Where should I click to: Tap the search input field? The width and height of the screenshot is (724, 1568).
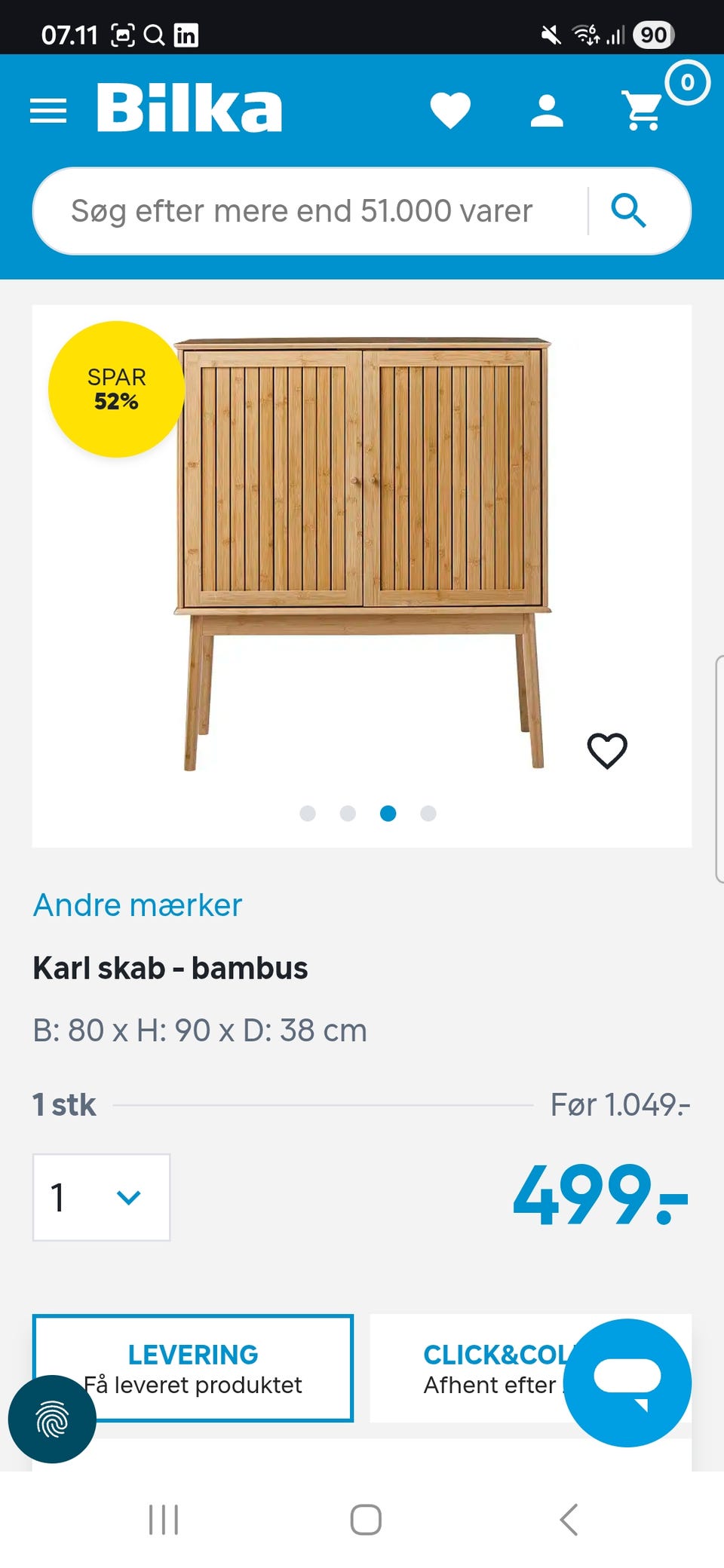302,210
